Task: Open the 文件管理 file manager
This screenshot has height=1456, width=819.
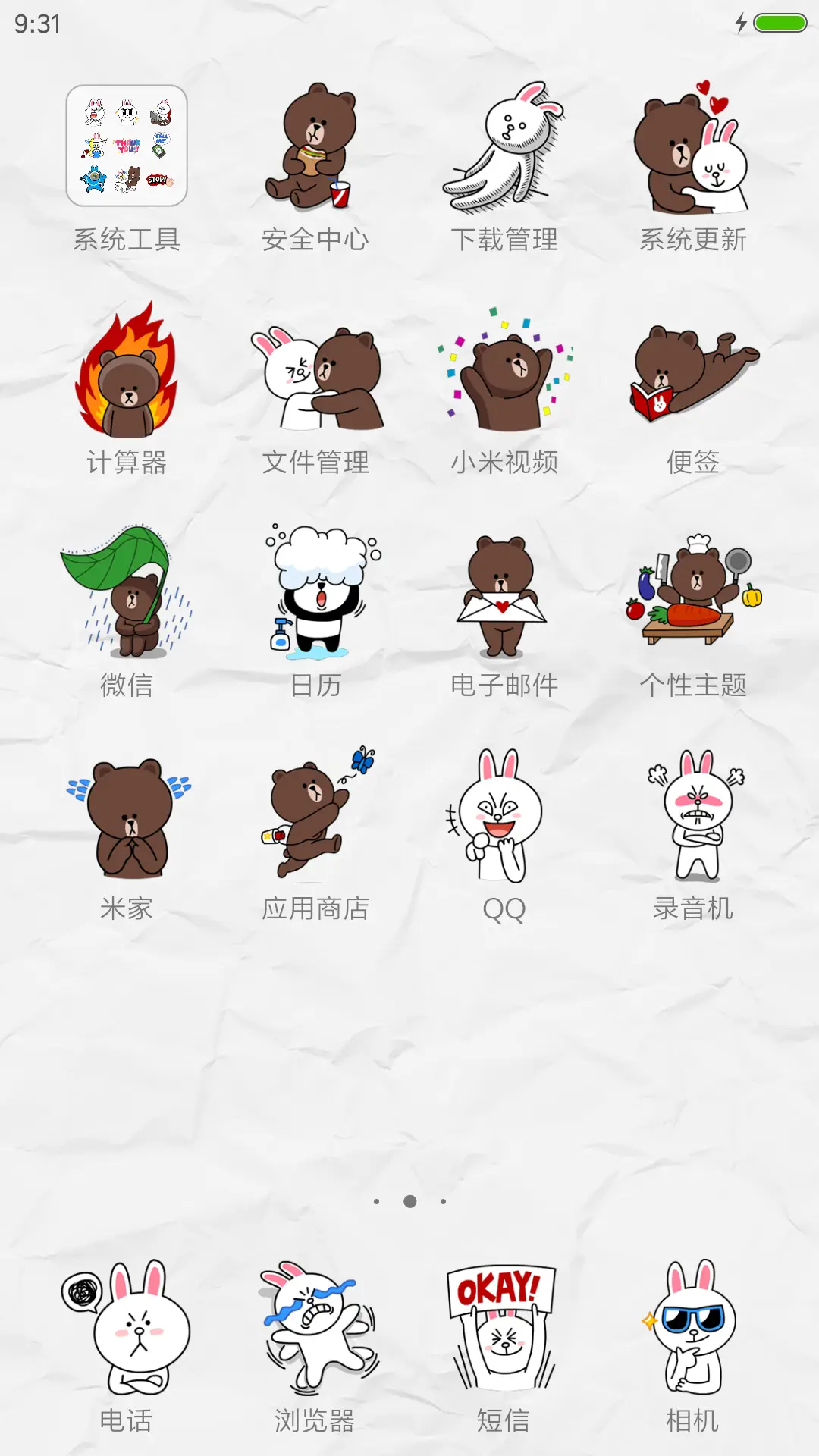Action: coord(315,372)
